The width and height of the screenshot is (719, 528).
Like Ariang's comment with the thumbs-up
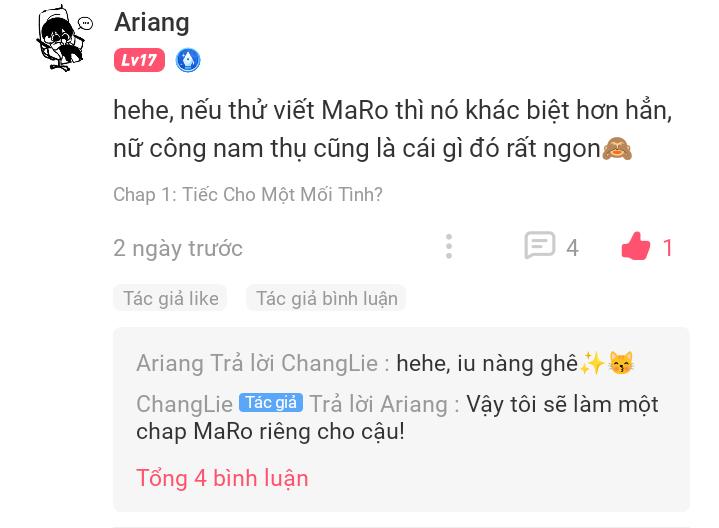pyautogui.click(x=636, y=247)
